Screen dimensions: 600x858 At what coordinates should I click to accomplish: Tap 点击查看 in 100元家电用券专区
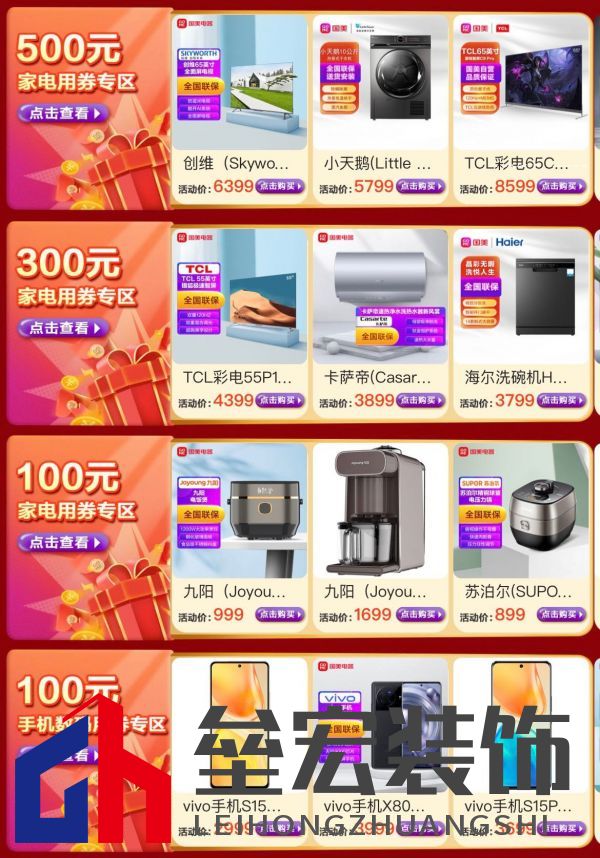tap(62, 542)
